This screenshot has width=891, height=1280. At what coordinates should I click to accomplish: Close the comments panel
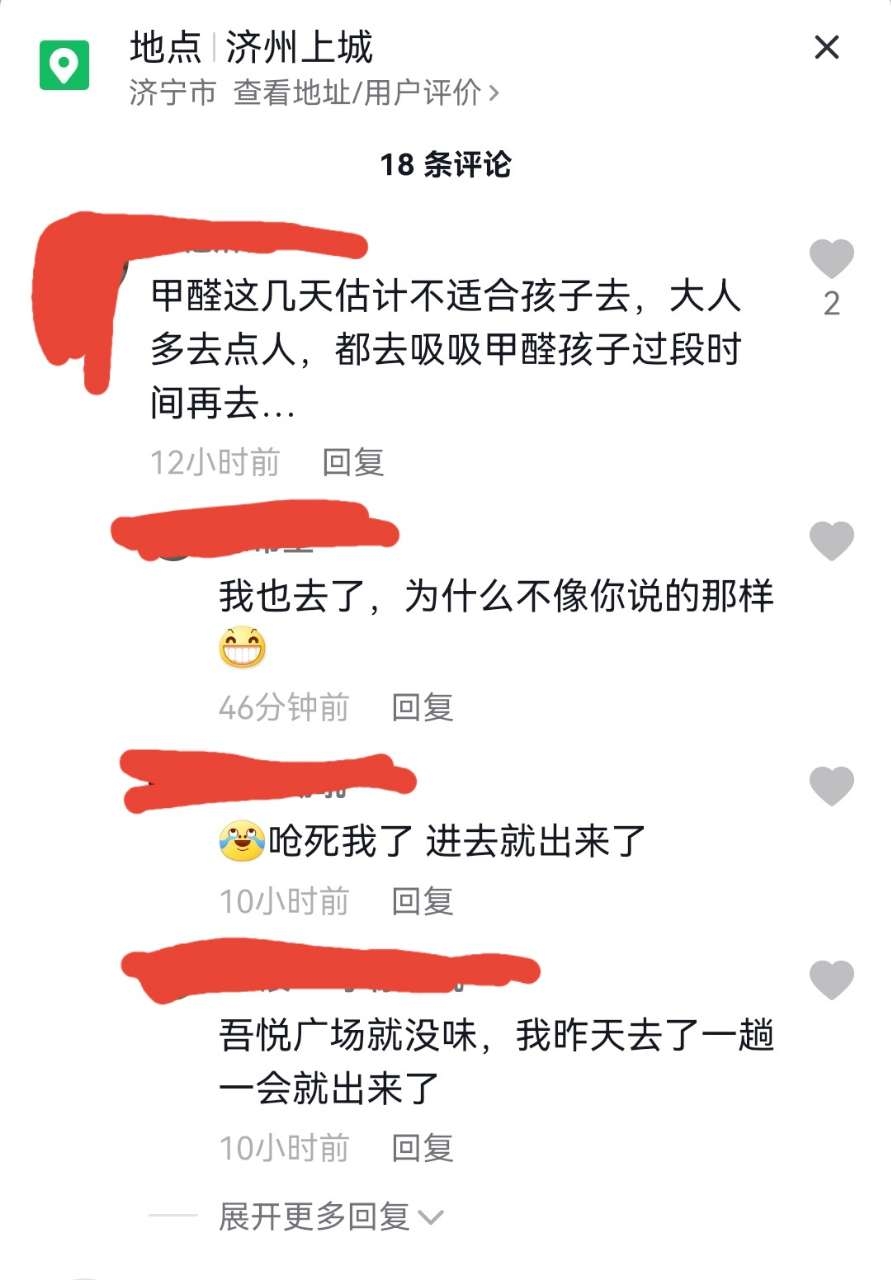click(826, 47)
